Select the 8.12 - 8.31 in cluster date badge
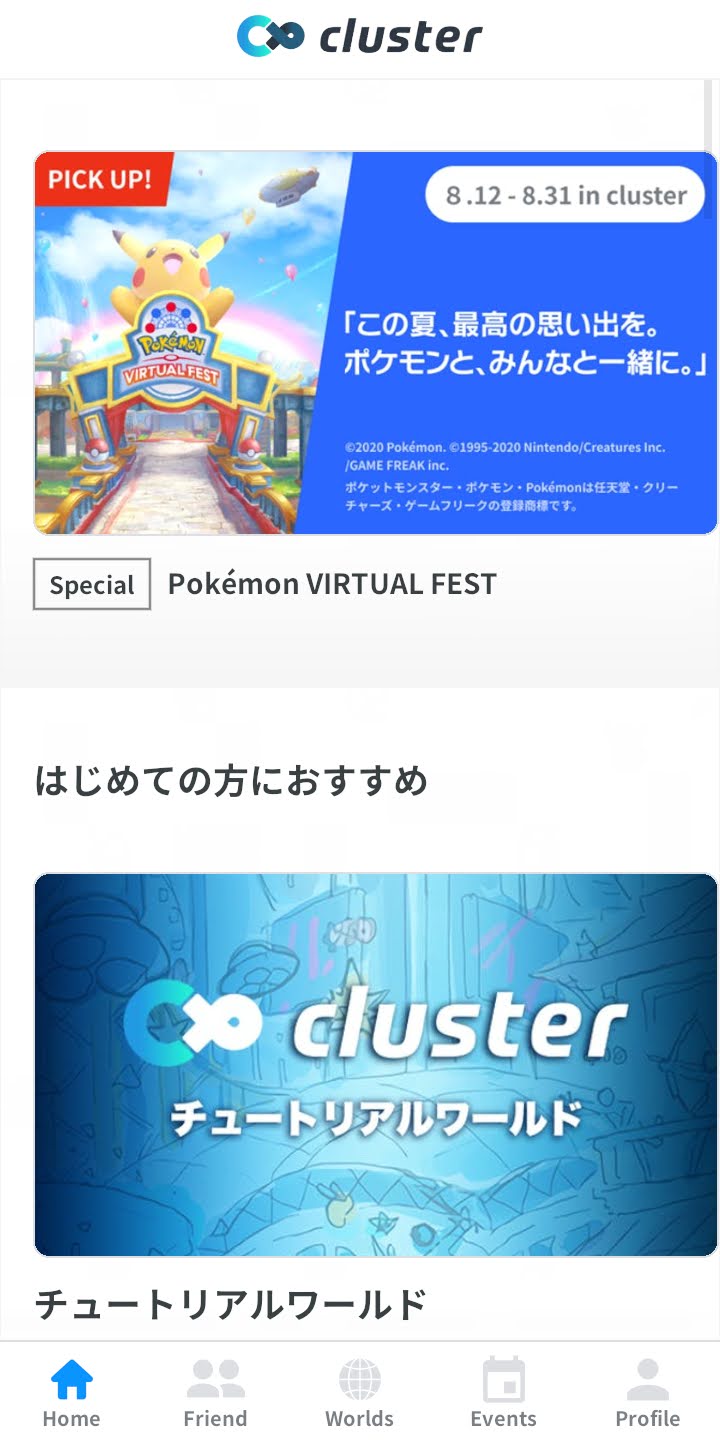This screenshot has height=1440, width=720. click(565, 195)
